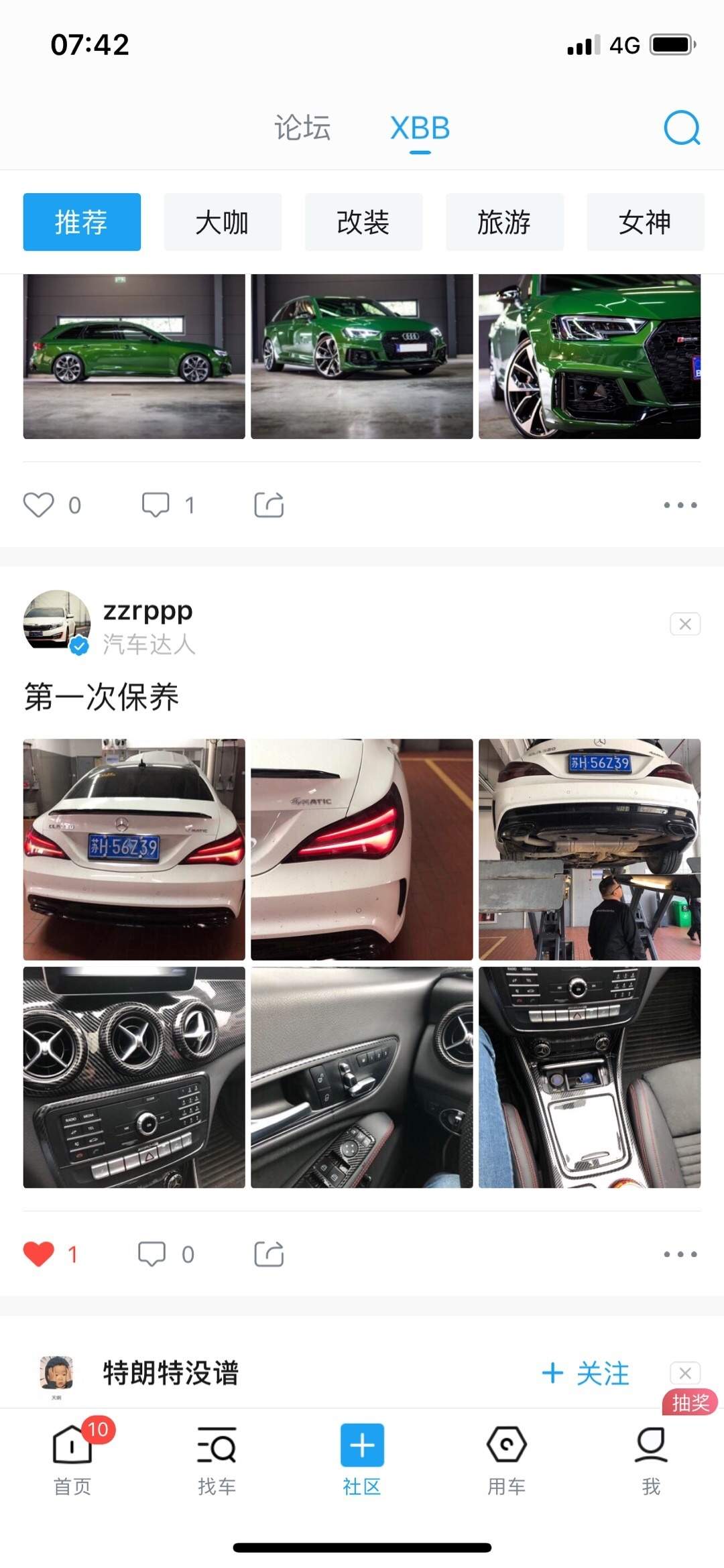Share the 第一次保养 post
Screen dimensions: 724x1568
tap(269, 1254)
